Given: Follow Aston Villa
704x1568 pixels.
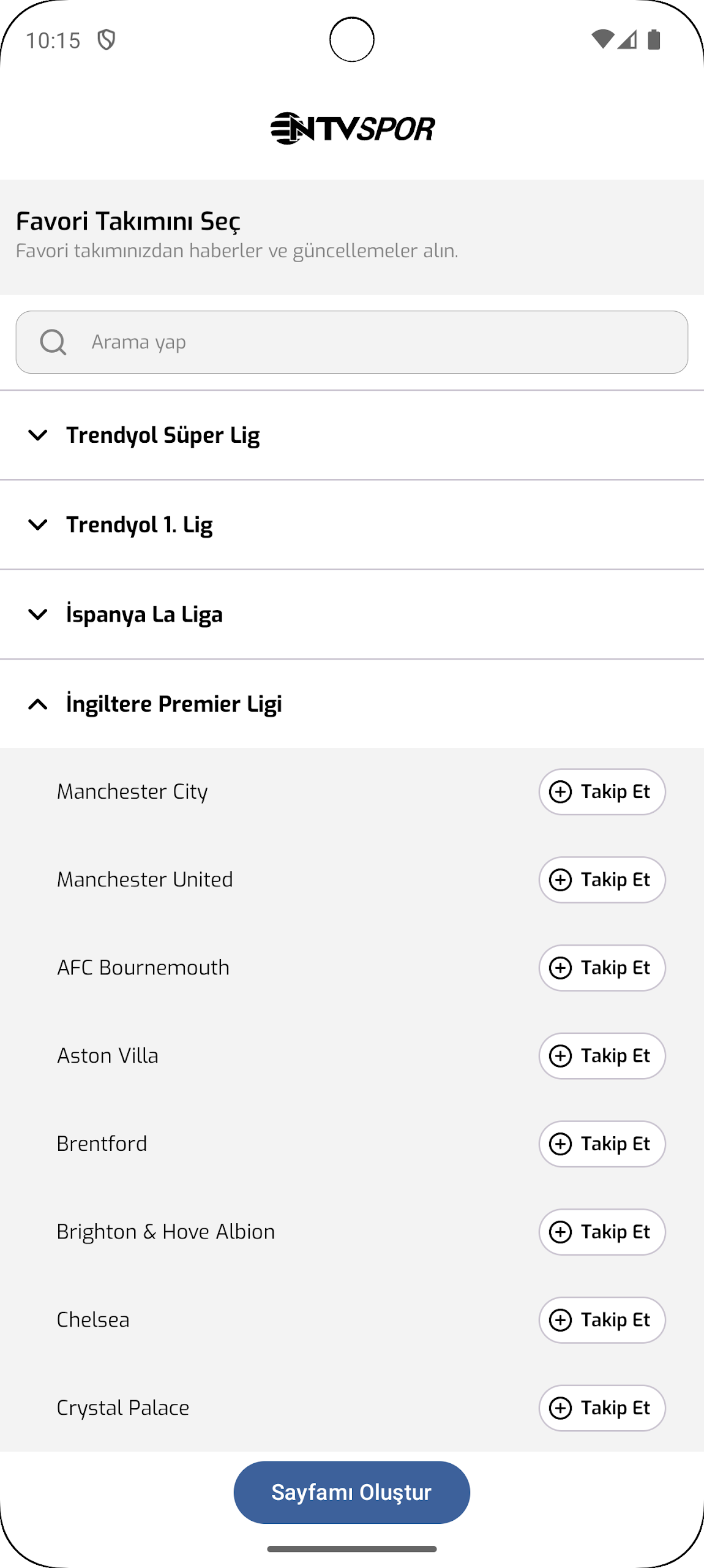Looking at the screenshot, I should point(602,1056).
